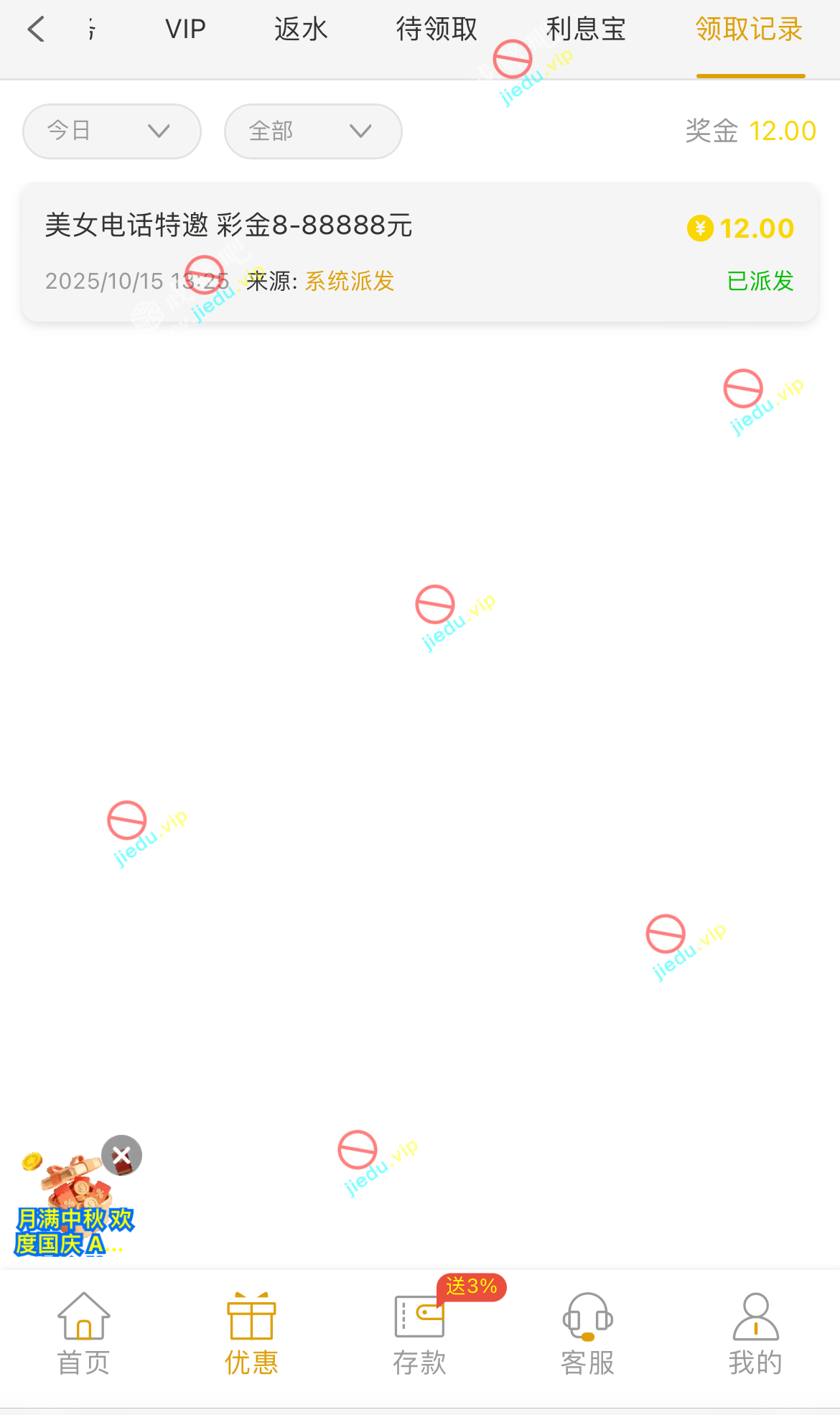Switch to the 返水 tab

301,30
